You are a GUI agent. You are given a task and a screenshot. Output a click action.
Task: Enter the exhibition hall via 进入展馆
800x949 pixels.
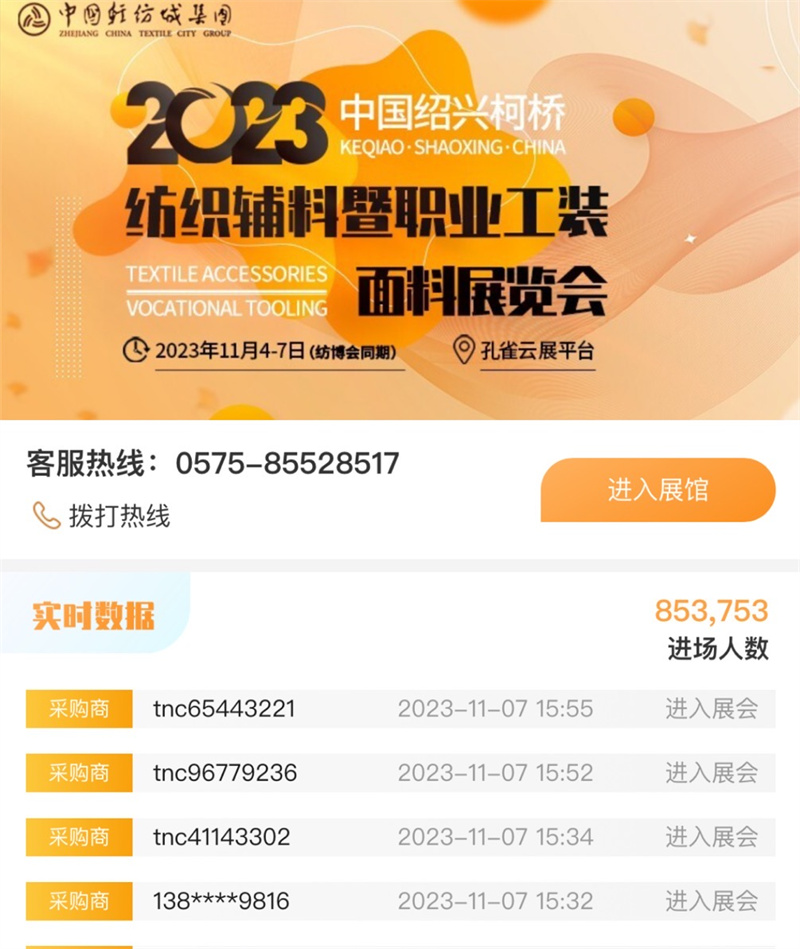pyautogui.click(x=657, y=490)
